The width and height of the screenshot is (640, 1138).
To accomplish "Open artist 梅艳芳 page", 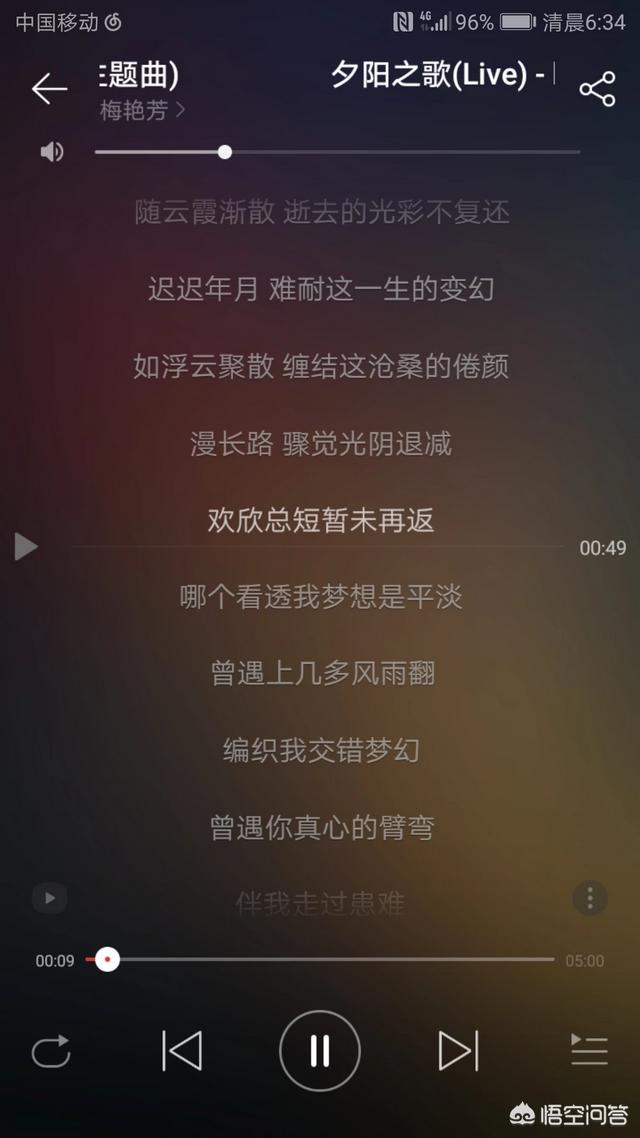I will coord(142,110).
